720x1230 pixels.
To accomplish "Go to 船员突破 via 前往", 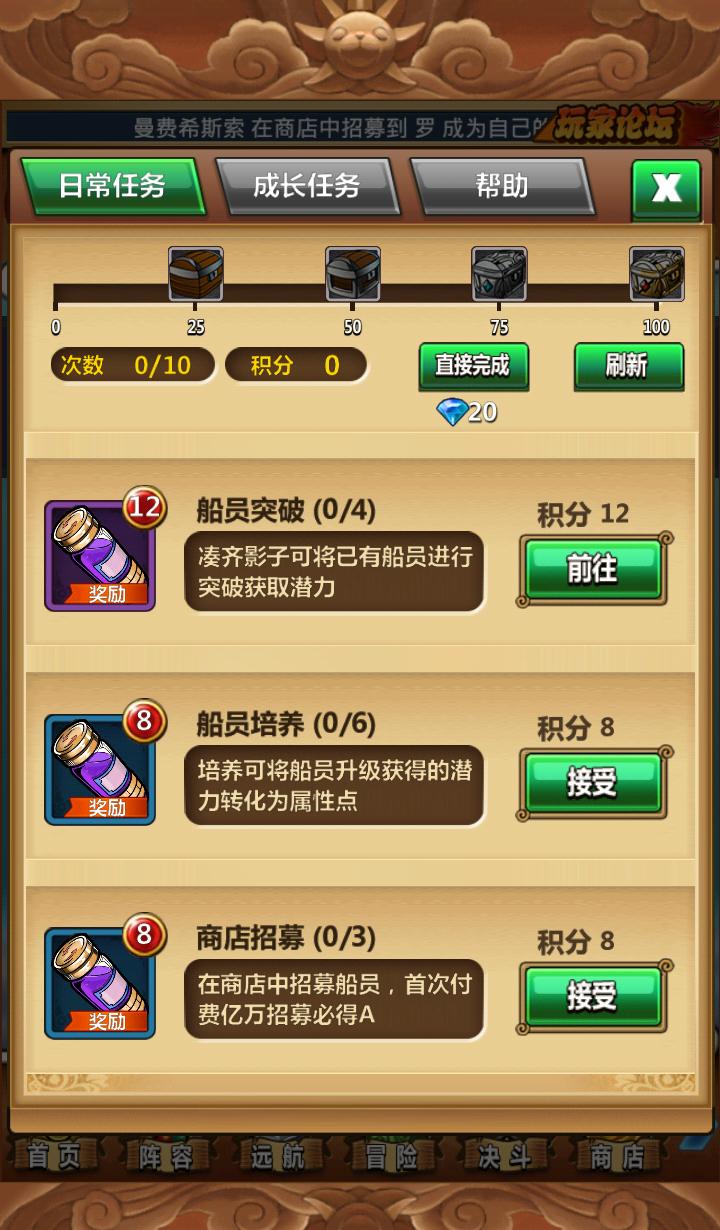I will click(x=592, y=570).
